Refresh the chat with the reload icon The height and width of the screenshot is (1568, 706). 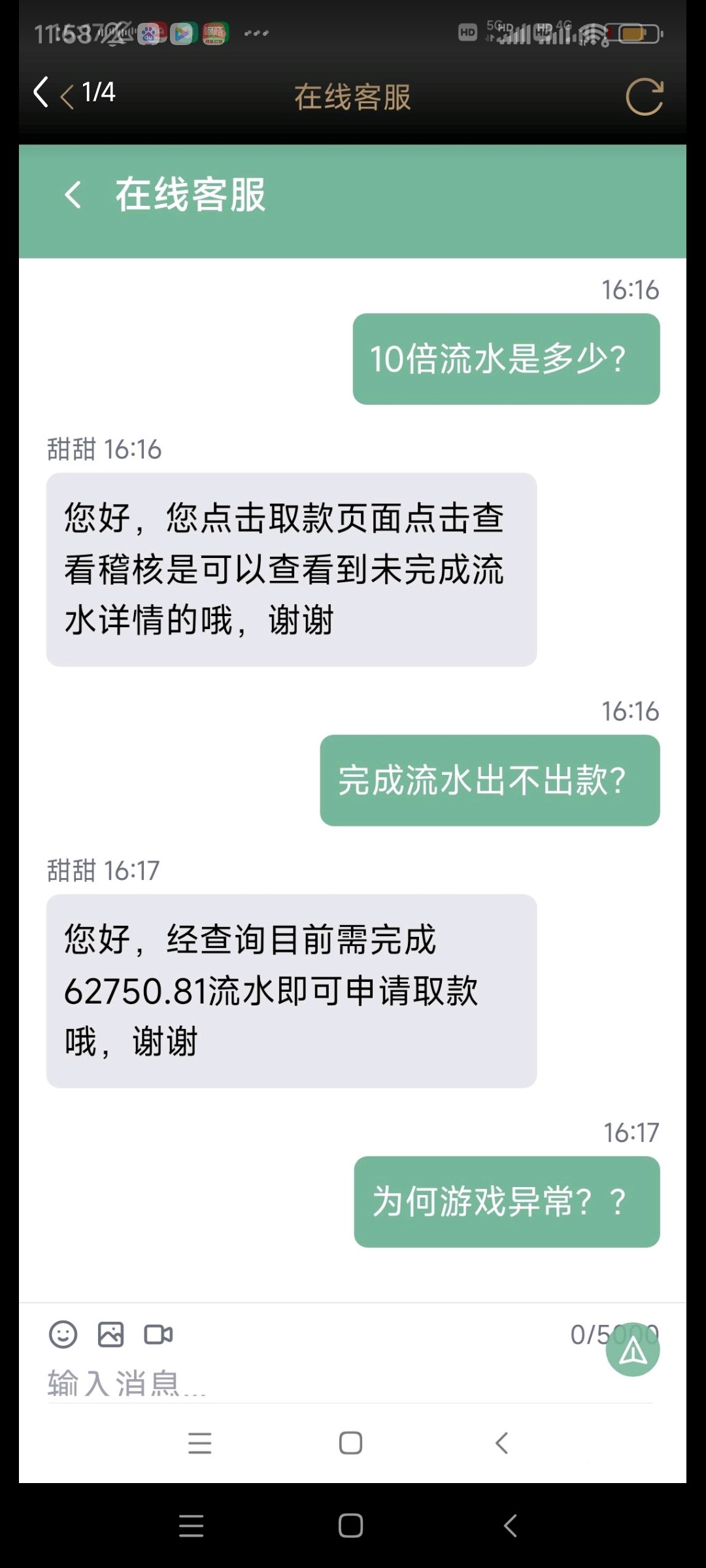coord(645,97)
